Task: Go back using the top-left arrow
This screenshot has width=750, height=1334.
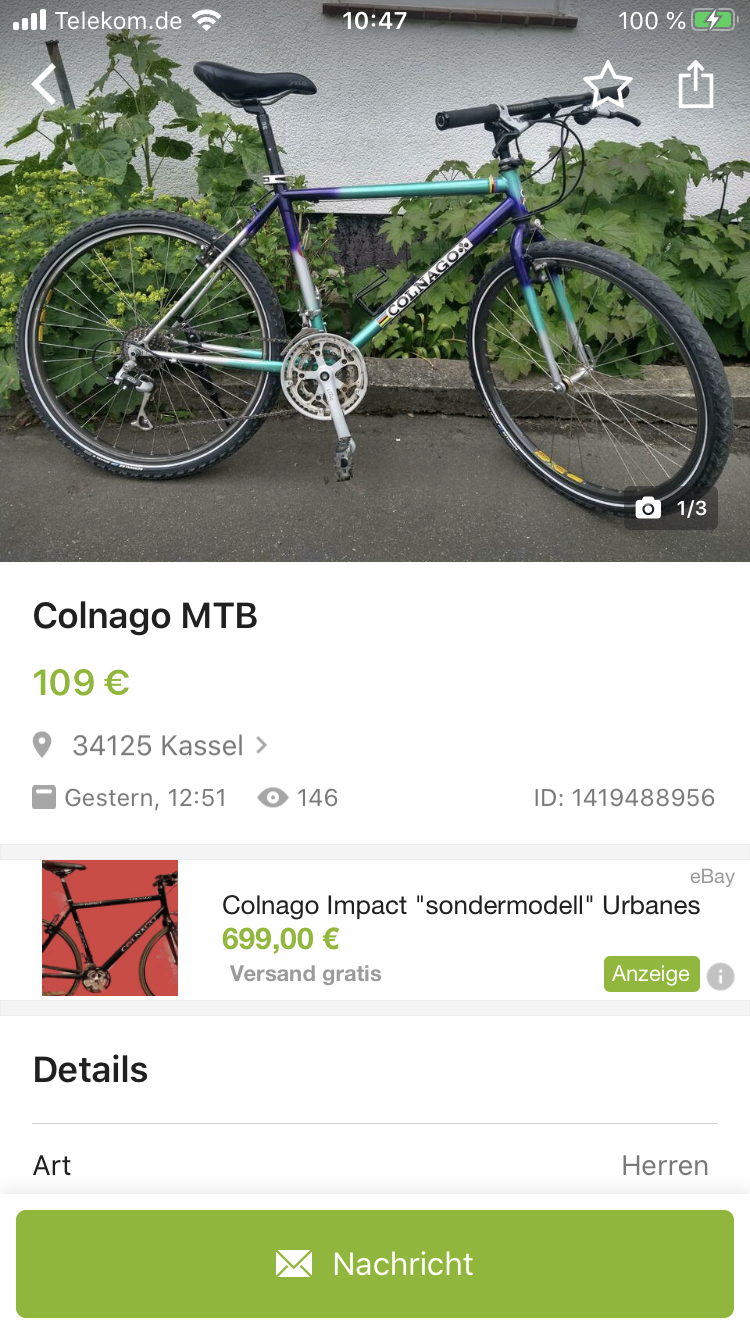Action: [44, 84]
